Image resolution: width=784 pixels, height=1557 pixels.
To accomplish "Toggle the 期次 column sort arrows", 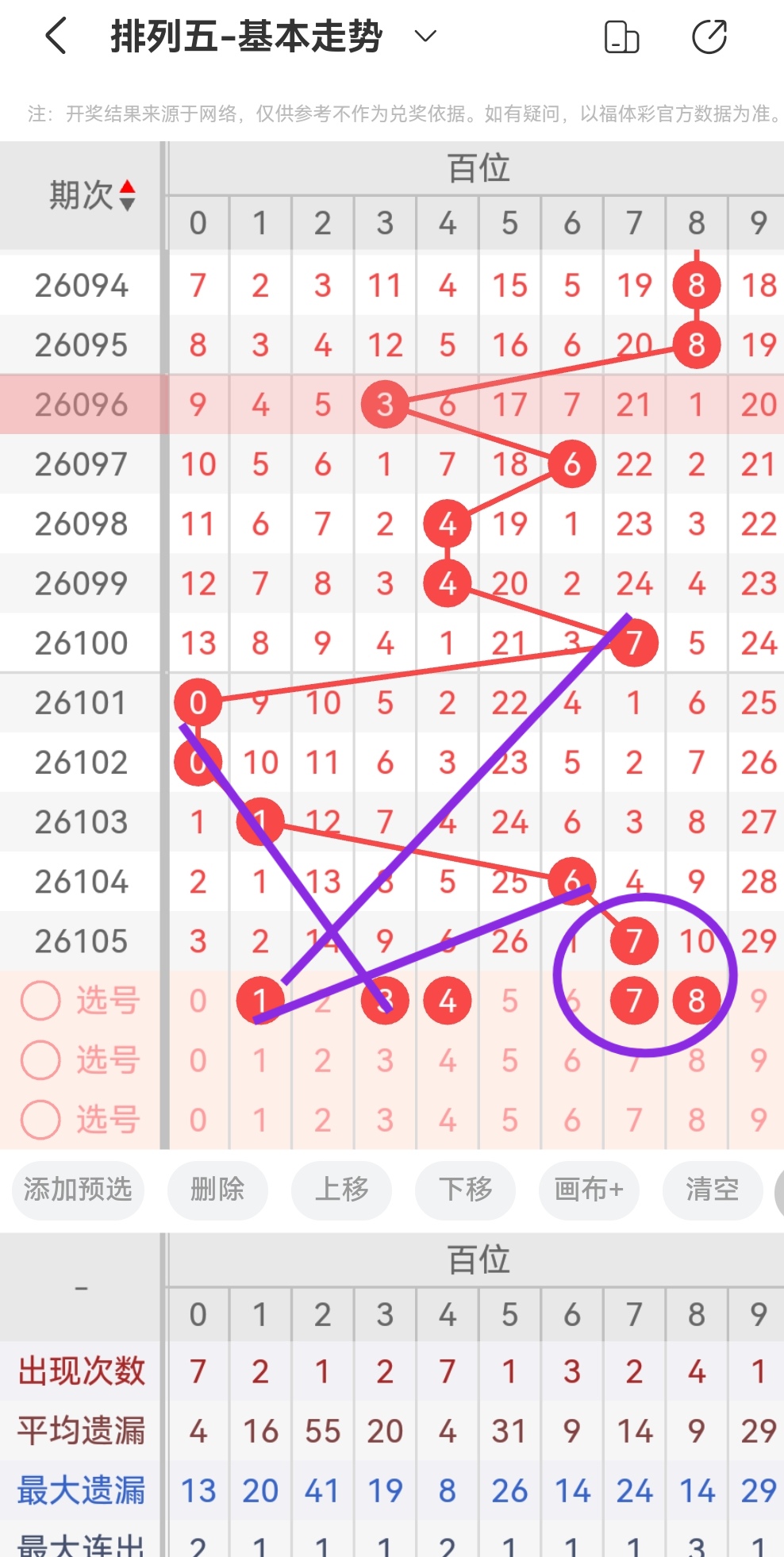I will click(x=127, y=196).
